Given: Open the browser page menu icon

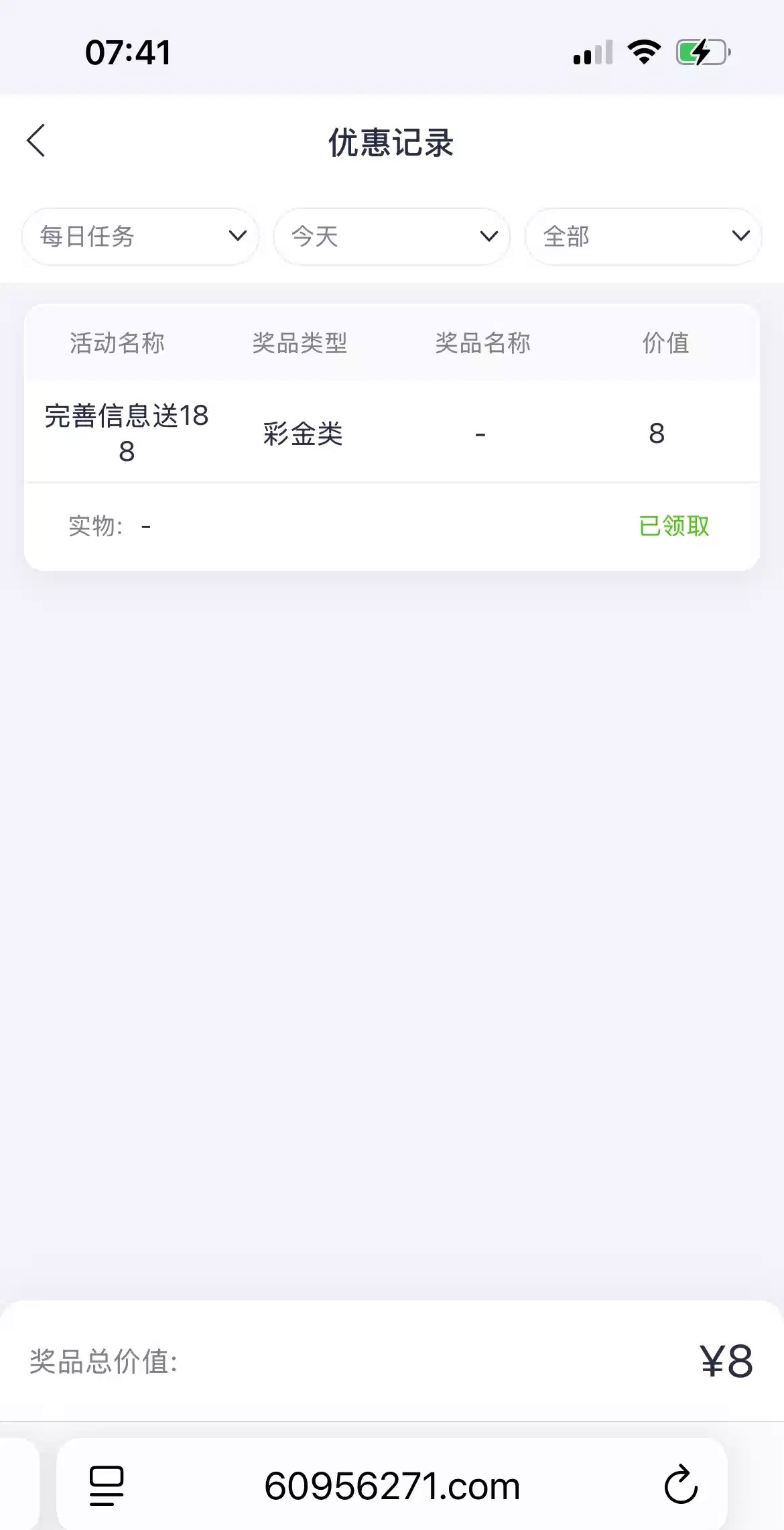Looking at the screenshot, I should tap(107, 1485).
